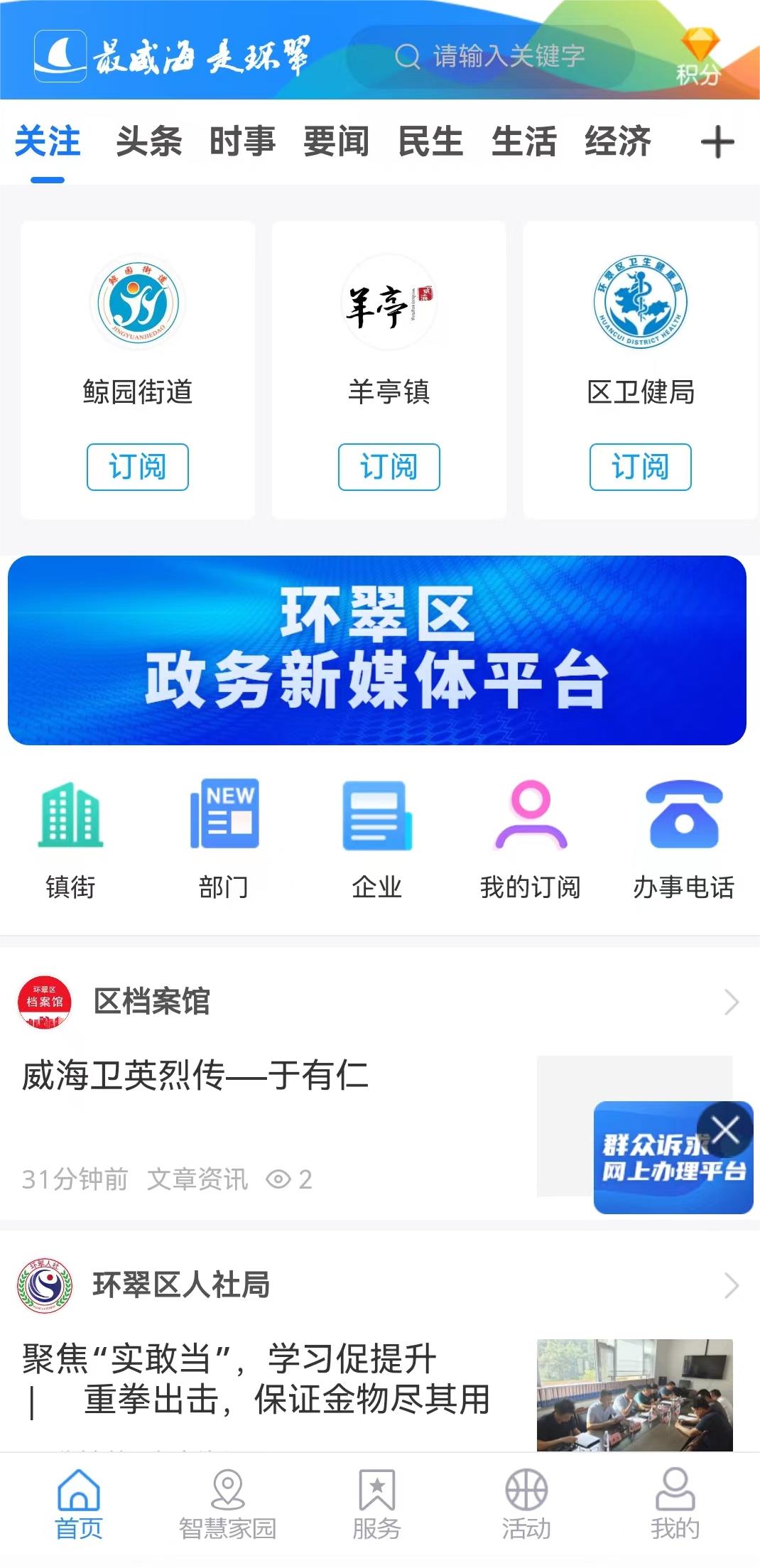Select the 民生 tab
This screenshot has height=1568, width=760.
(x=430, y=141)
